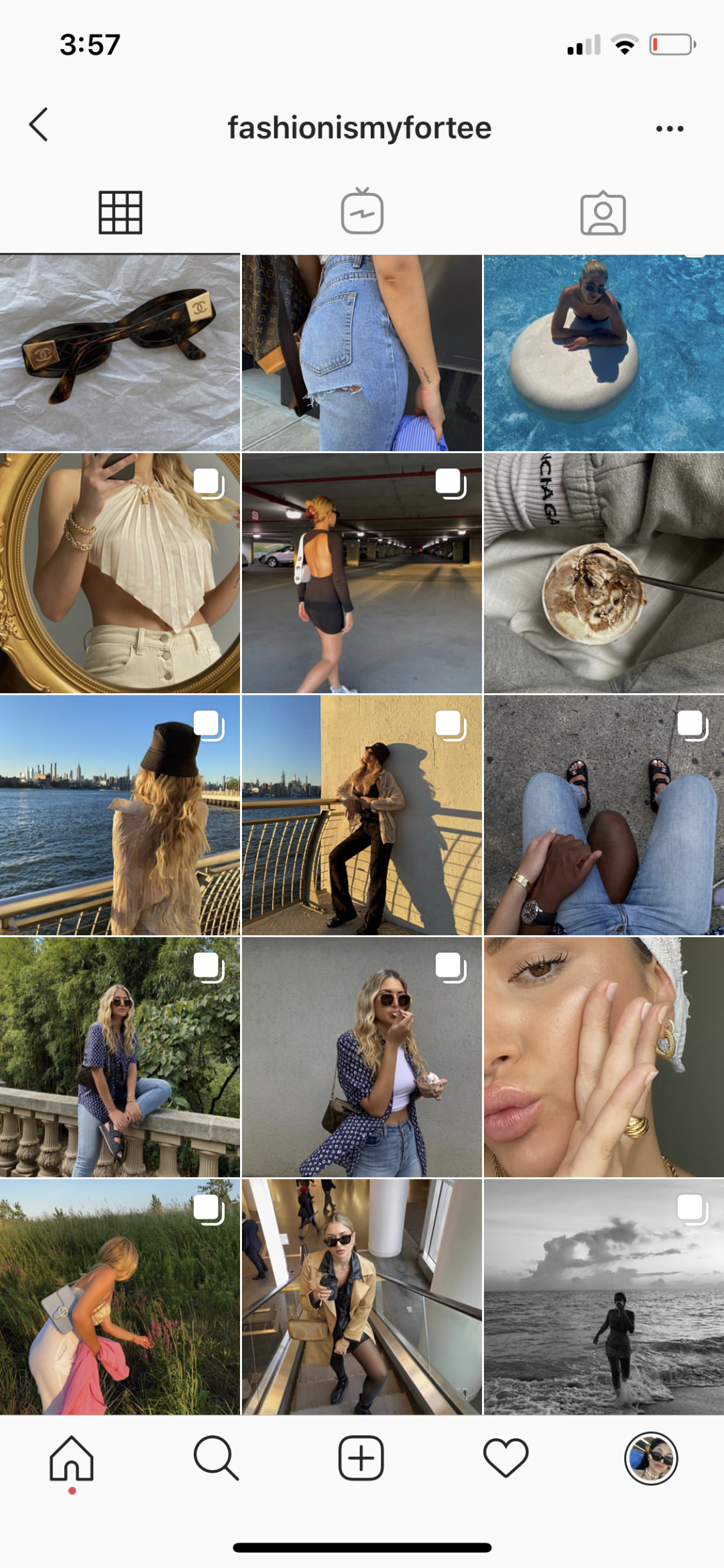Go back from fashionismyfortee profile

click(x=39, y=125)
